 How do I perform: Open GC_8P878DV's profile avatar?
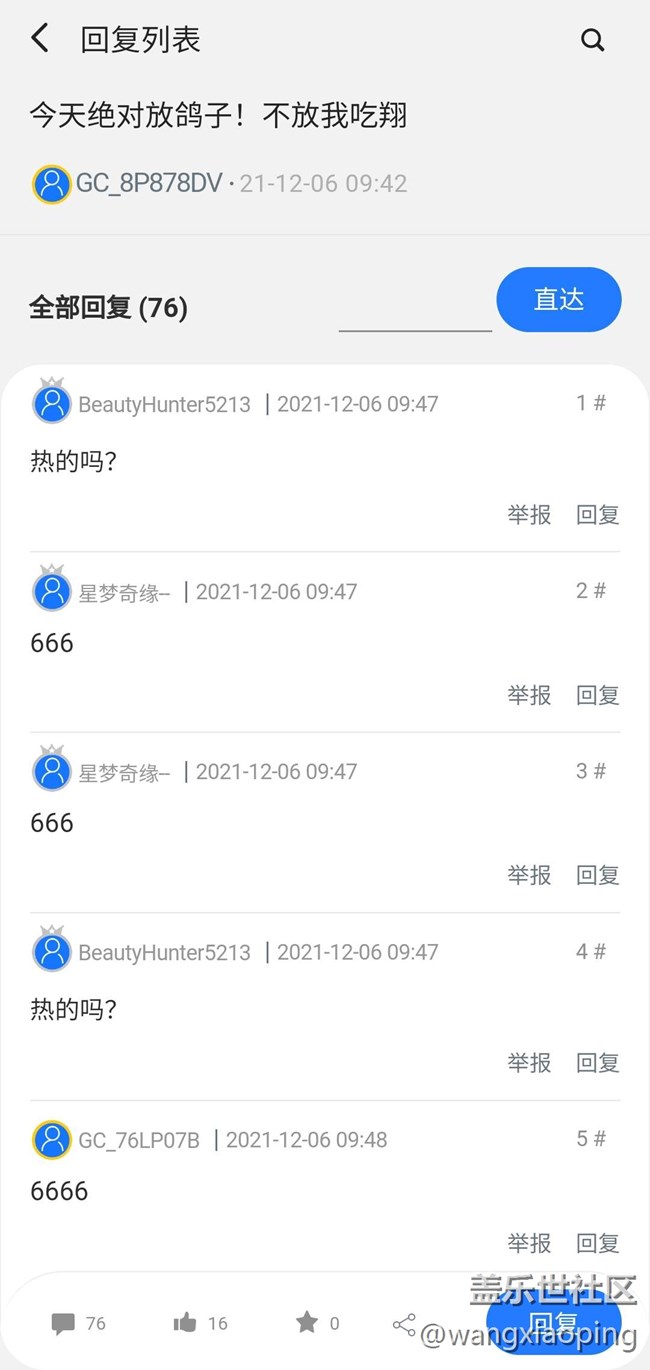tap(51, 184)
